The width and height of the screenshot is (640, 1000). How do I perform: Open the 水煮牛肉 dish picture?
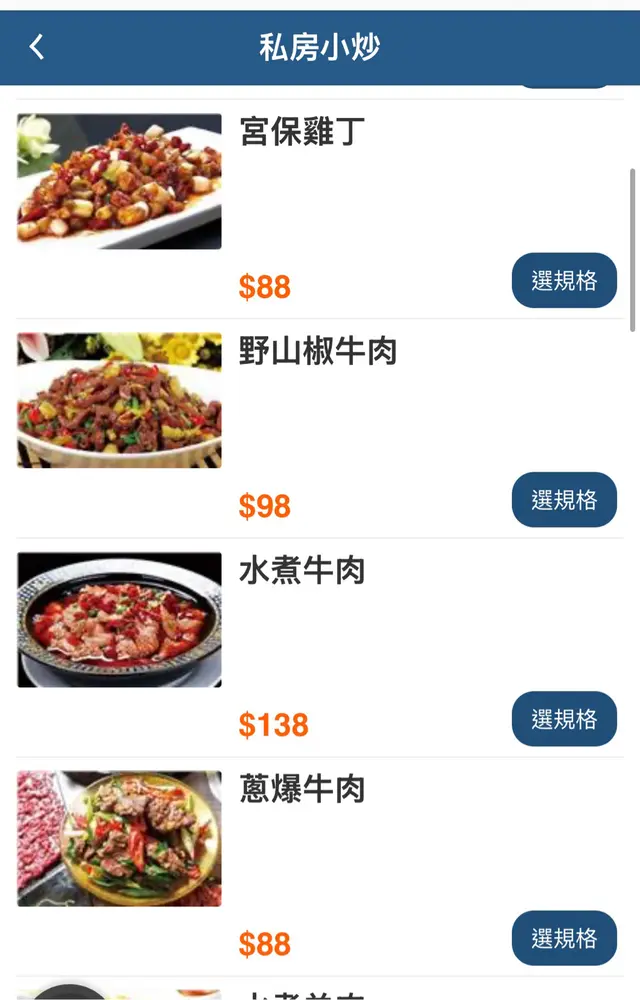pyautogui.click(x=119, y=619)
